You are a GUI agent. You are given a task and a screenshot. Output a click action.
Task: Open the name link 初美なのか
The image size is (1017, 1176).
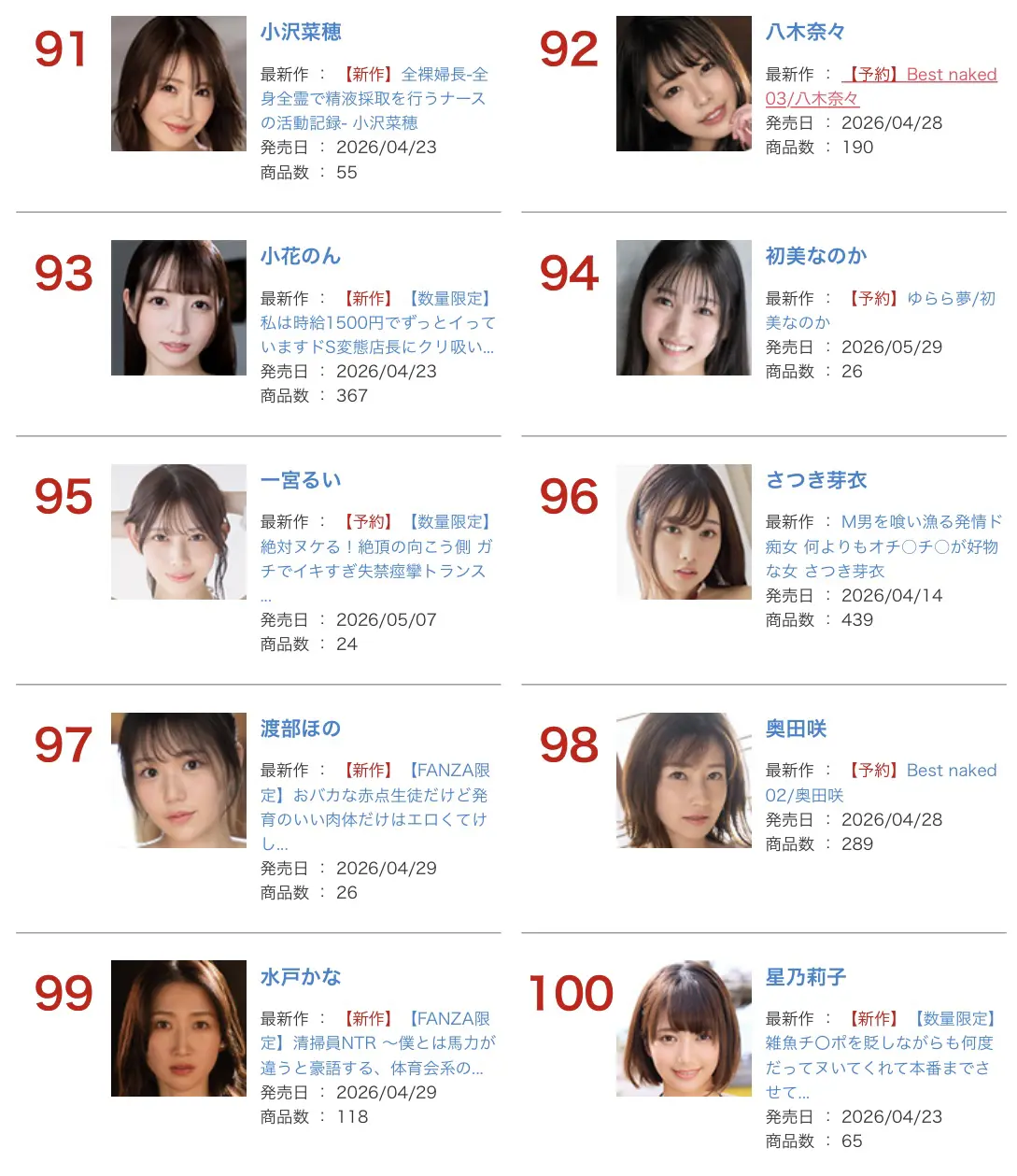[816, 256]
